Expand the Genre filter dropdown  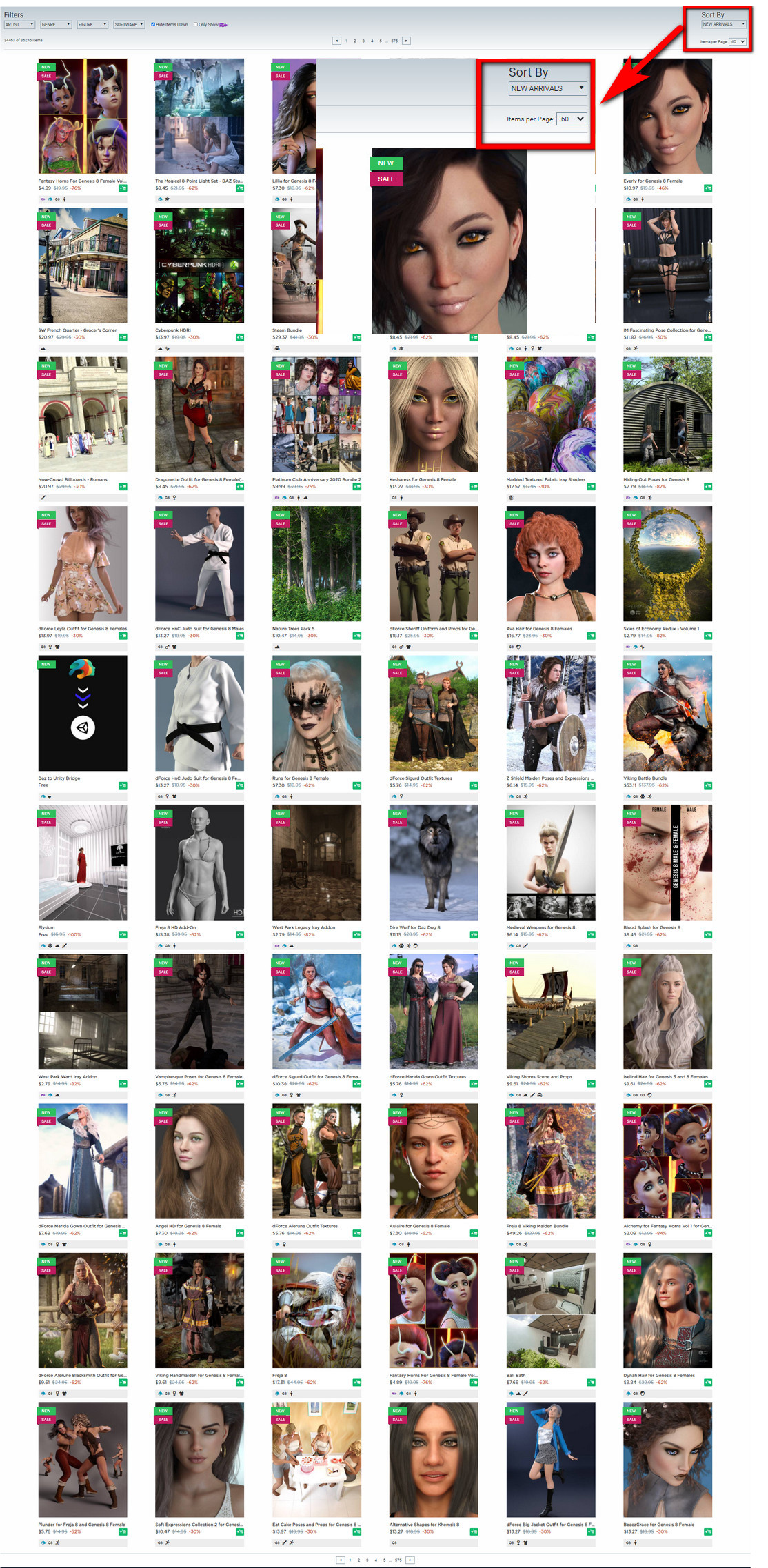(x=56, y=25)
